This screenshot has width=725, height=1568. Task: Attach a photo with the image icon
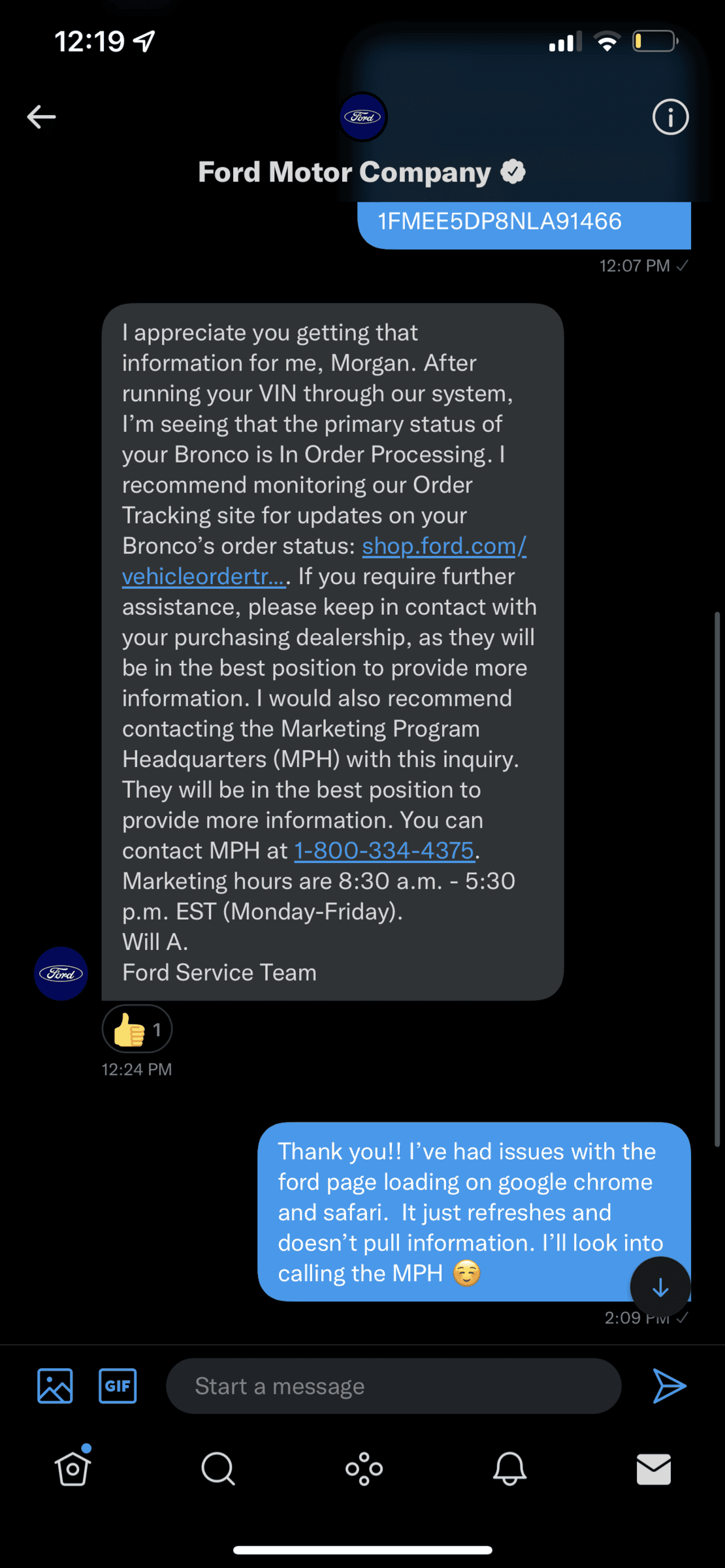55,1386
